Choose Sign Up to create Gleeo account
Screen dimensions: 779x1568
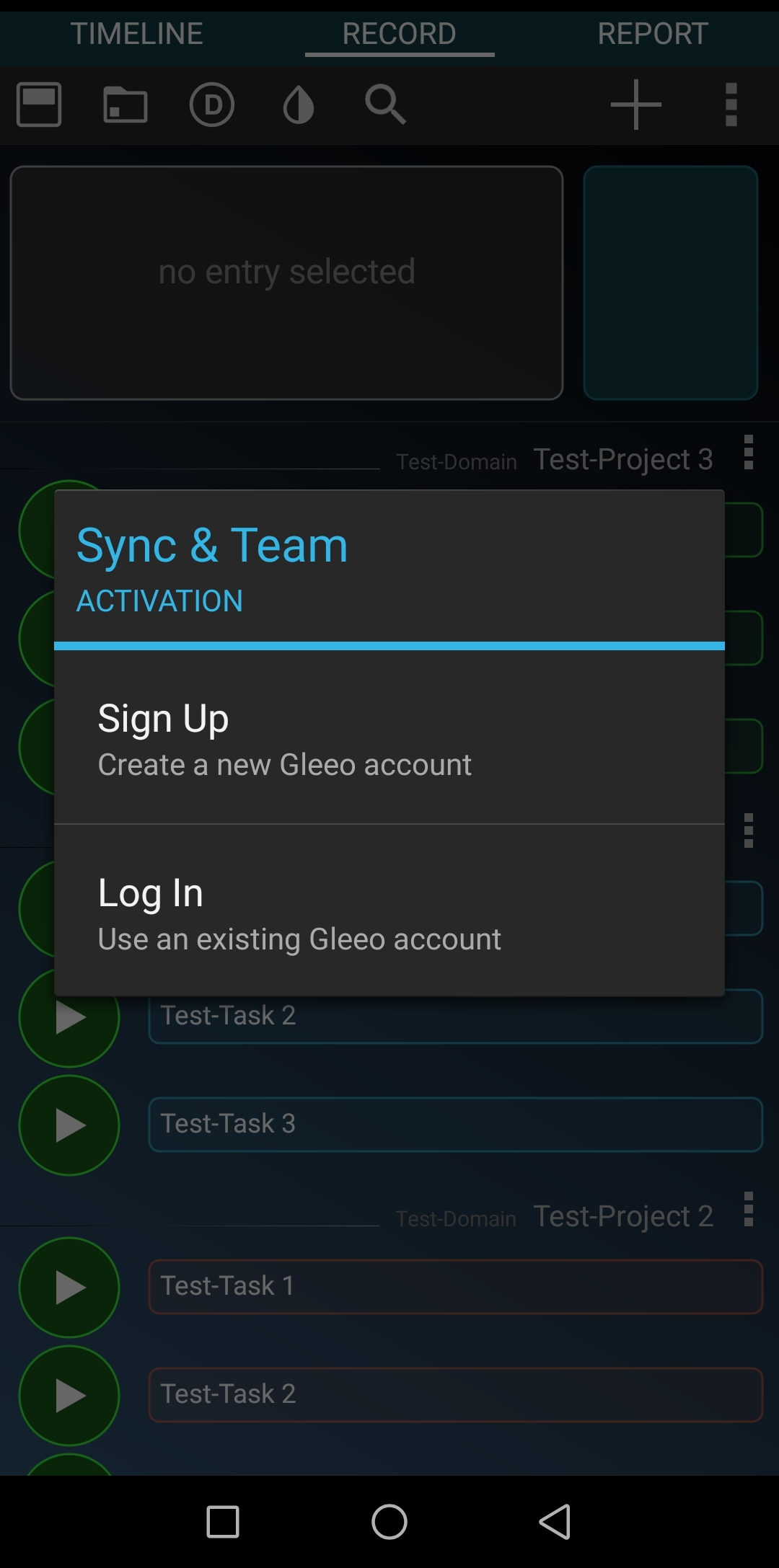click(389, 738)
